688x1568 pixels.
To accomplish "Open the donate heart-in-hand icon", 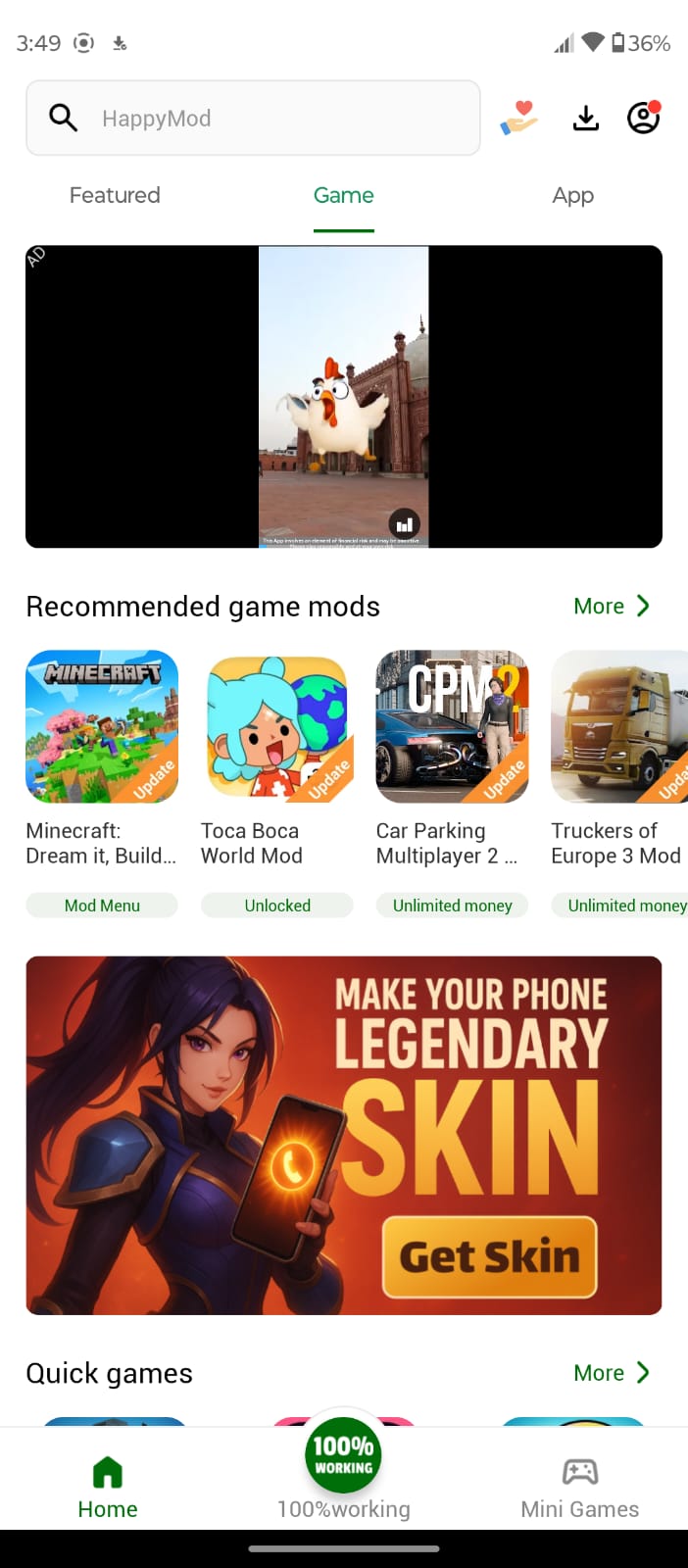I will coord(519,119).
